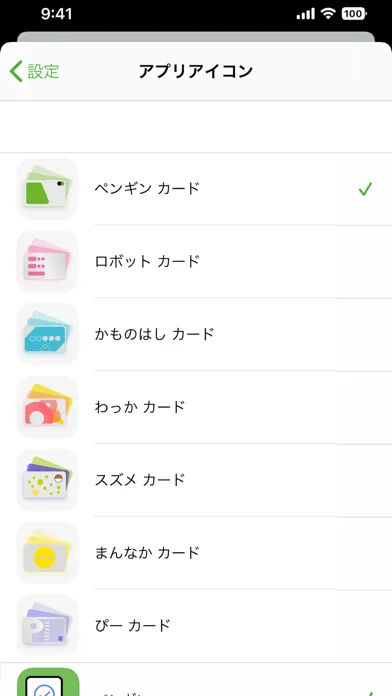Select the わっか カード icon
Screen dimensions: 392x696
click(196, 407)
